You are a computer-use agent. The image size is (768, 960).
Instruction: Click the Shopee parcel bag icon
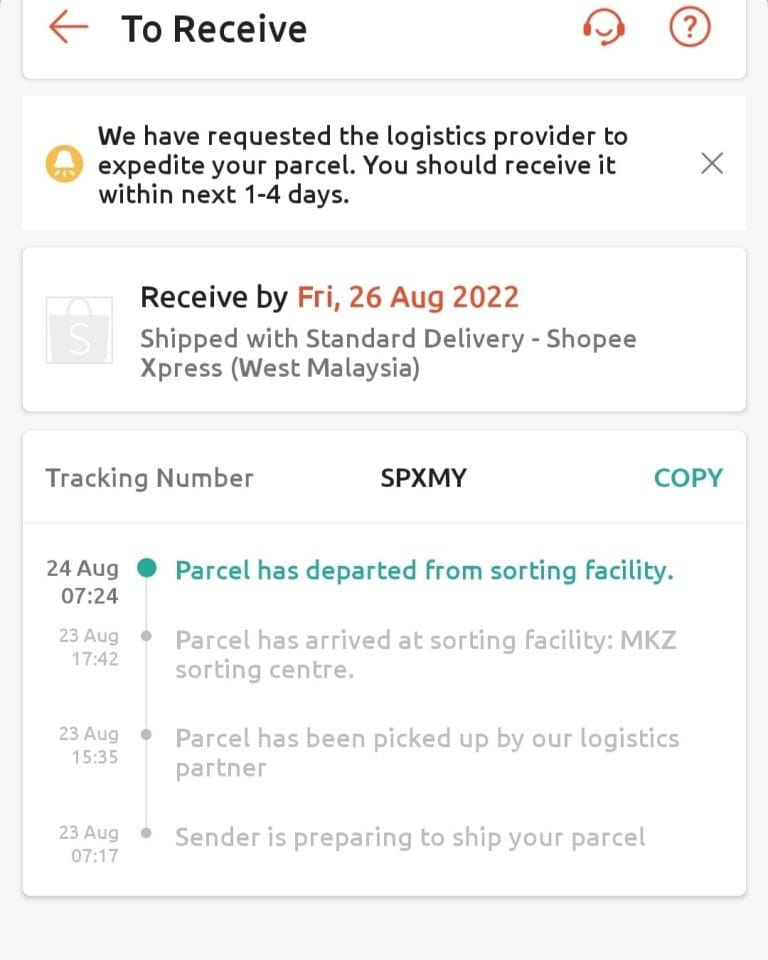(x=80, y=332)
